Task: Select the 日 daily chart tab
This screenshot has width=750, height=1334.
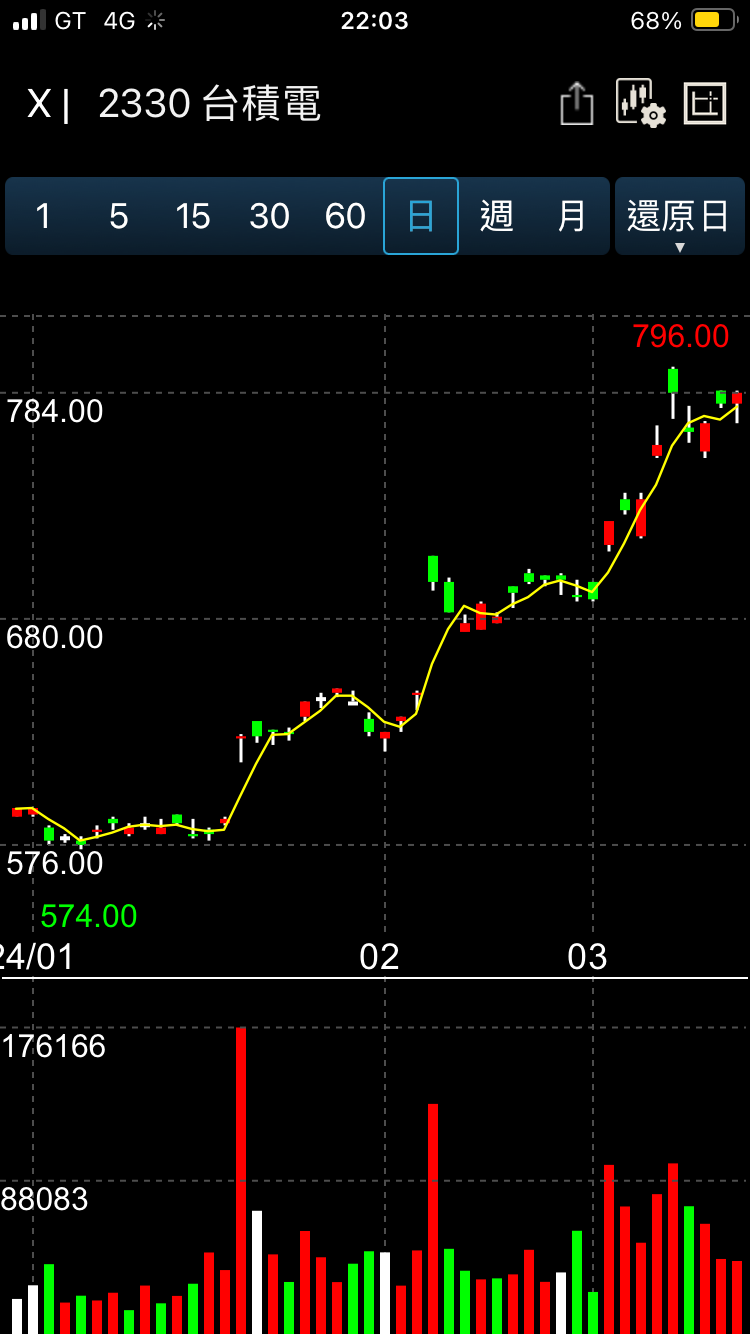Action: (421, 216)
